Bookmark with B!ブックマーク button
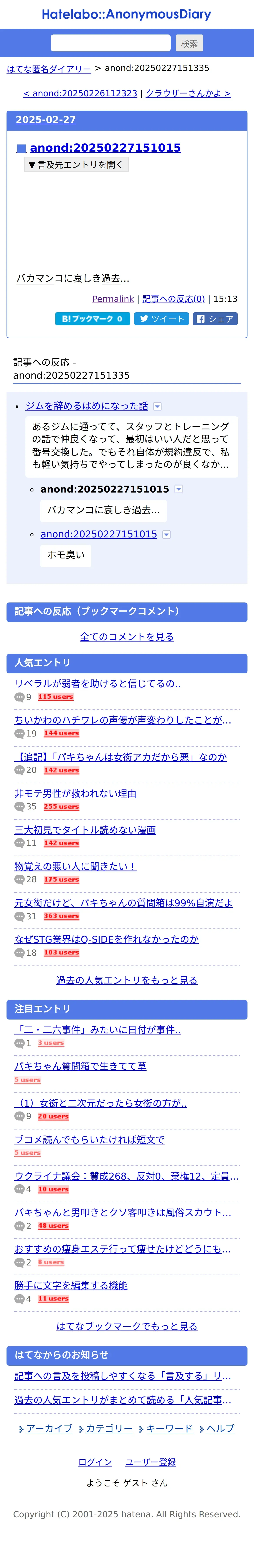254x1568 pixels. [92, 319]
